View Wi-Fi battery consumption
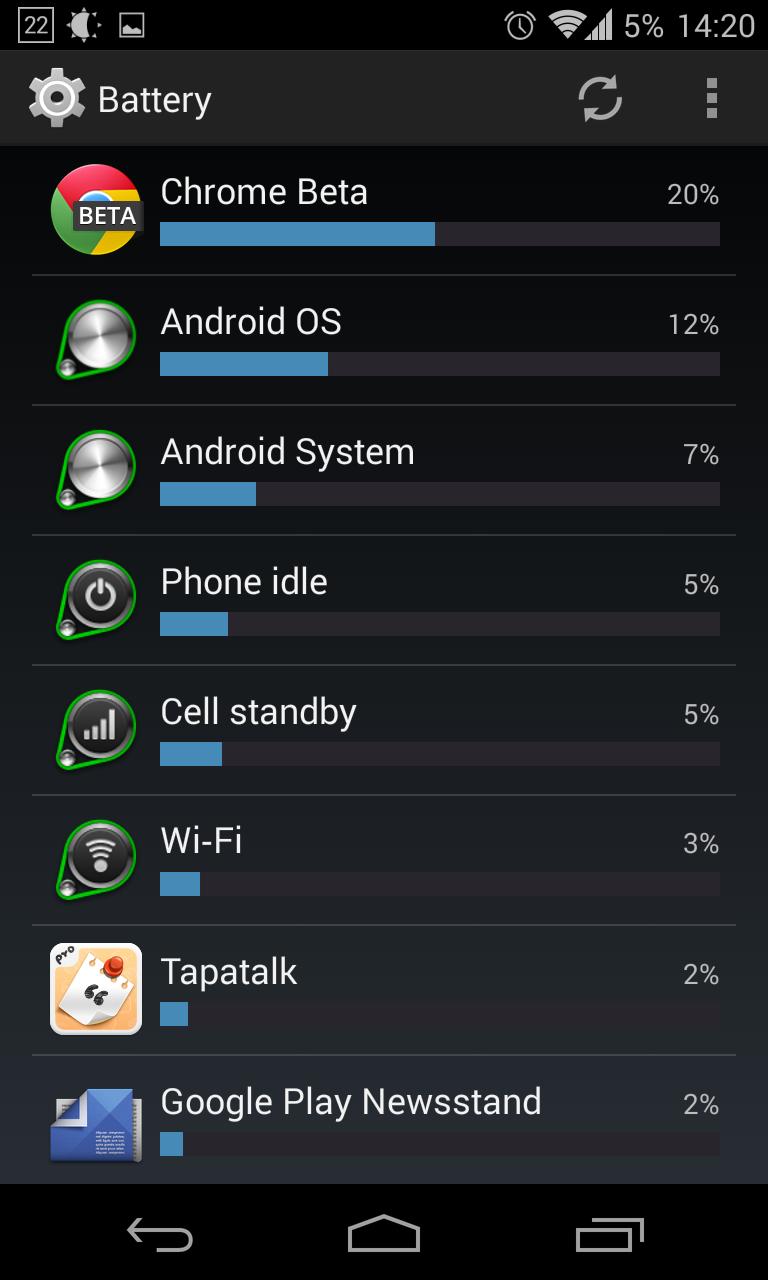The image size is (768, 1280). (384, 861)
